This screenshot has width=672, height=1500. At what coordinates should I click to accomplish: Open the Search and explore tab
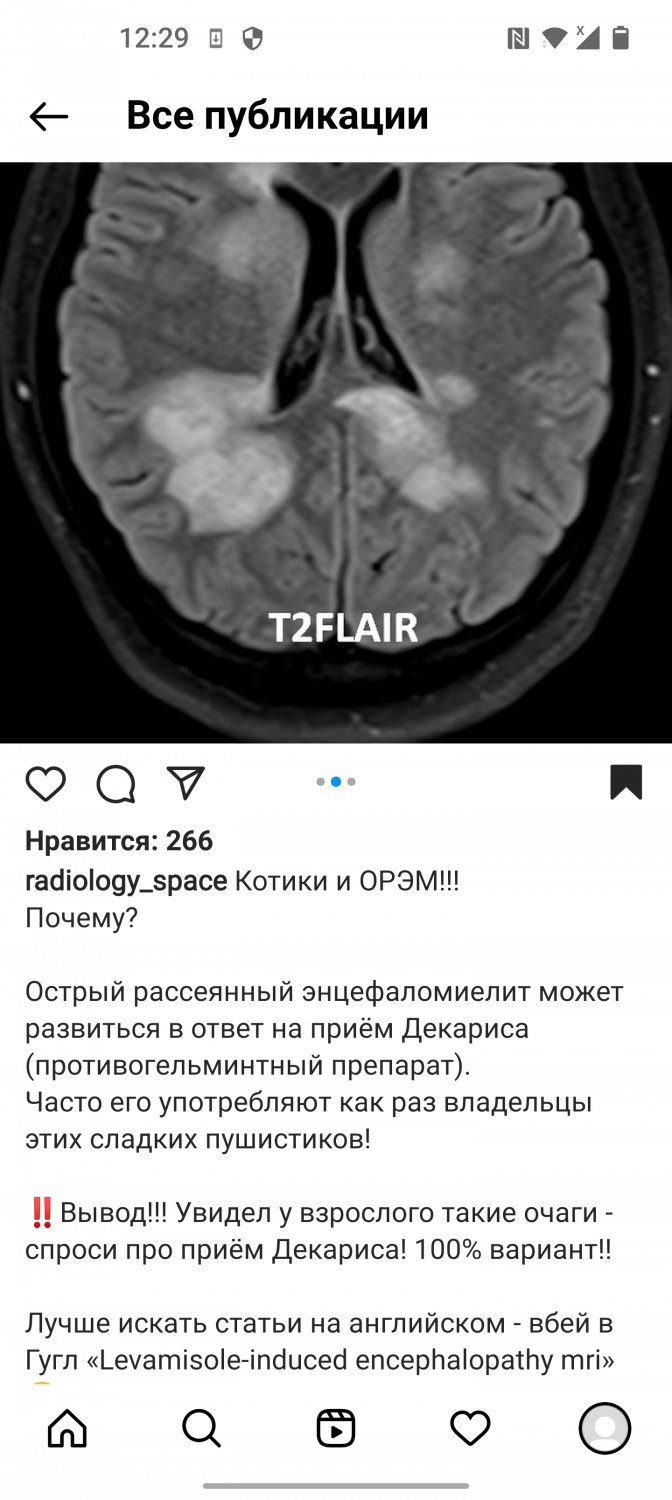coord(201,1428)
